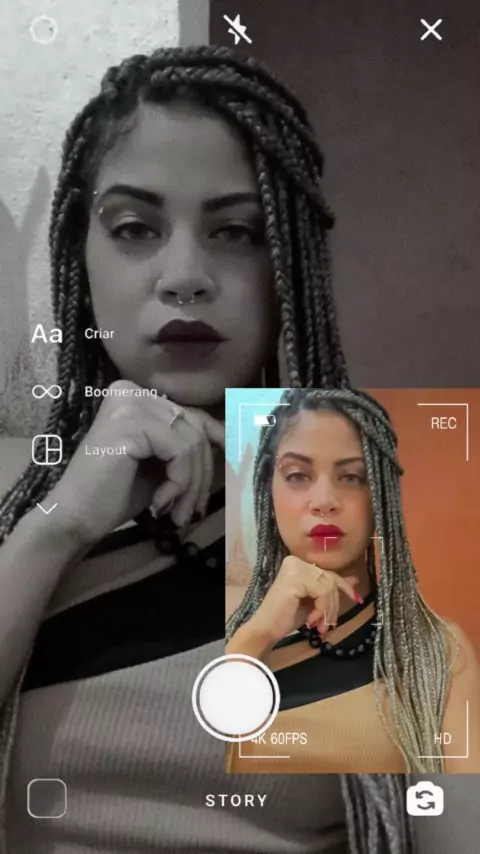This screenshot has width=480, height=854.
Task: Tap the white shutter button
Action: pos(236,698)
